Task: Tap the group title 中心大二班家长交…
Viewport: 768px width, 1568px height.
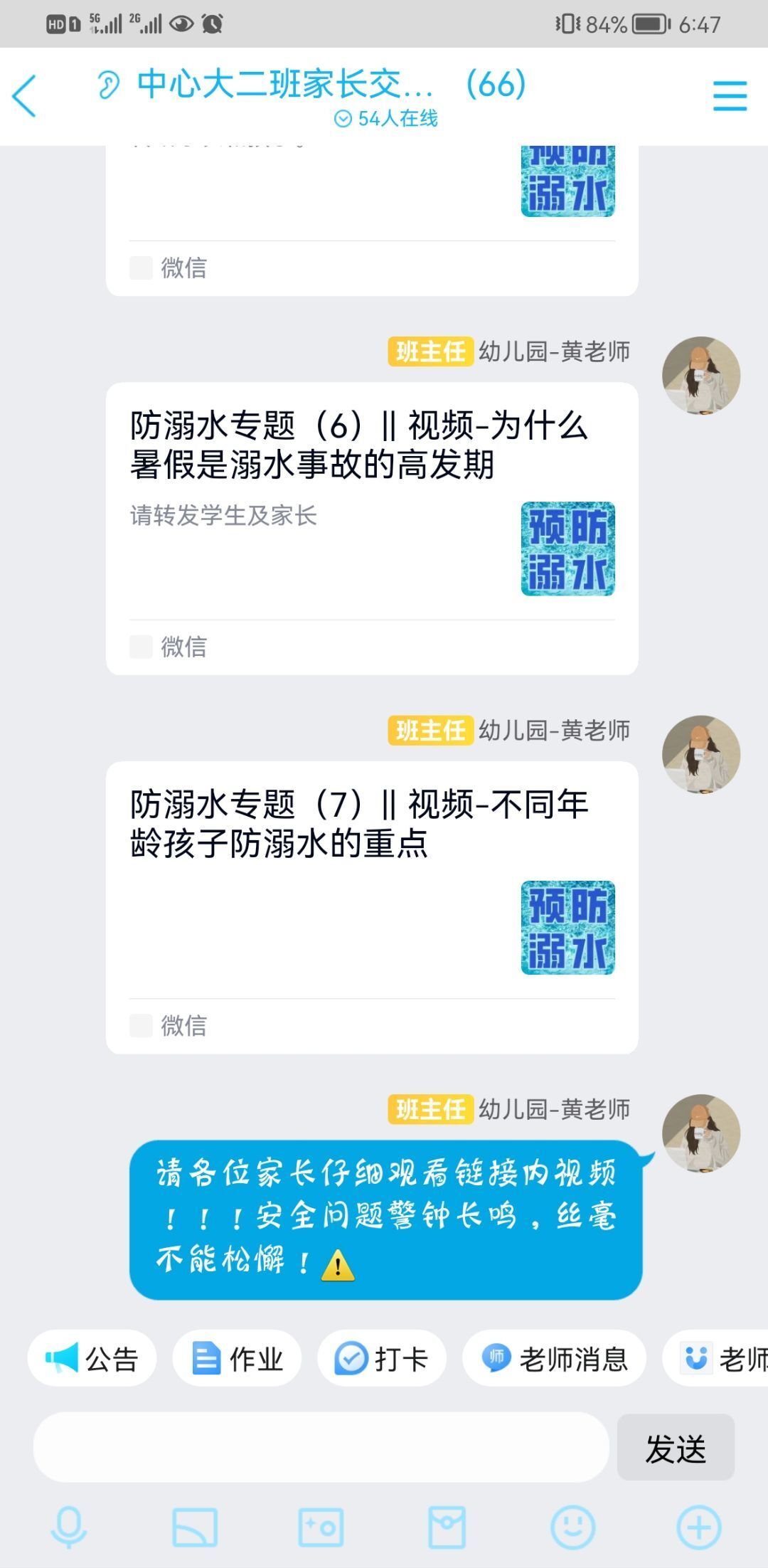Action: 285,85
